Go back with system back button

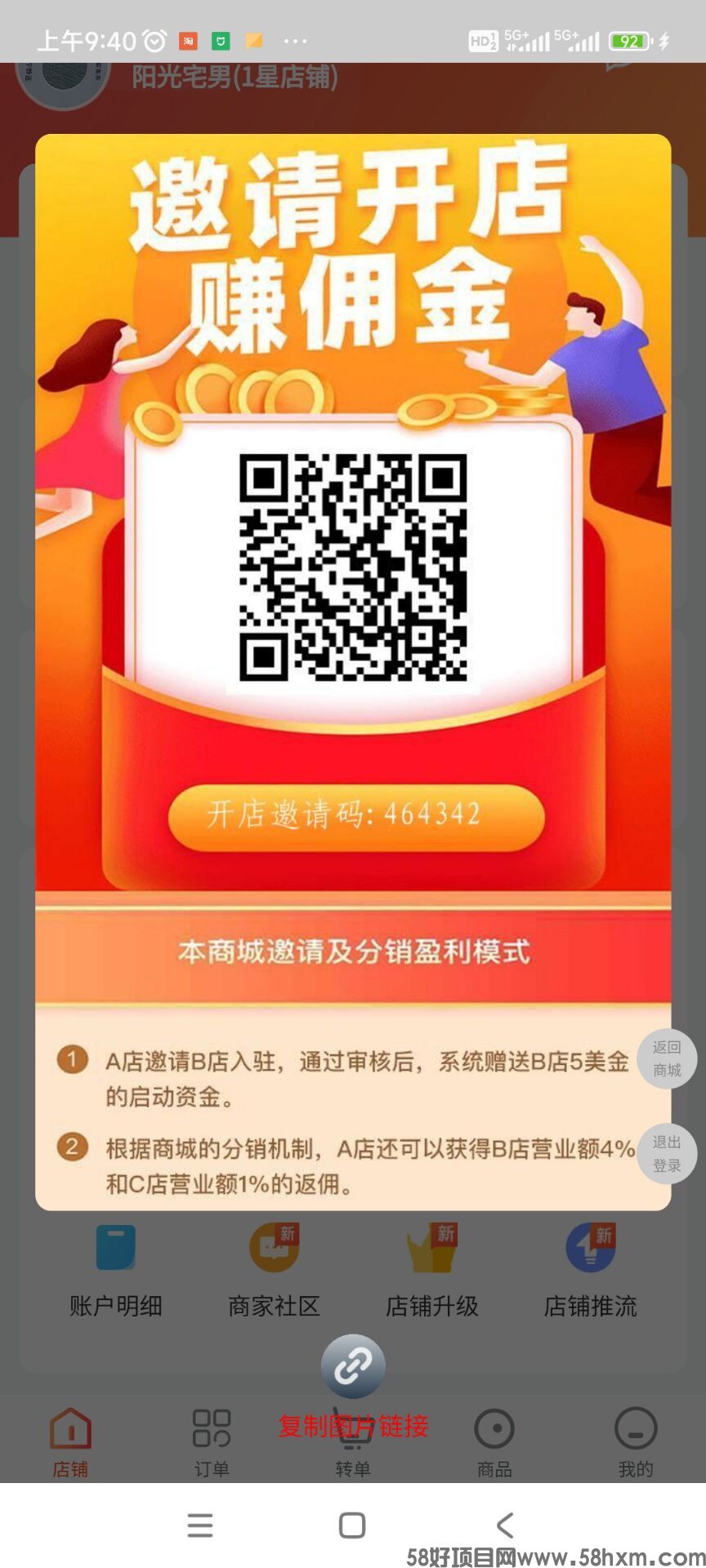[505, 1525]
